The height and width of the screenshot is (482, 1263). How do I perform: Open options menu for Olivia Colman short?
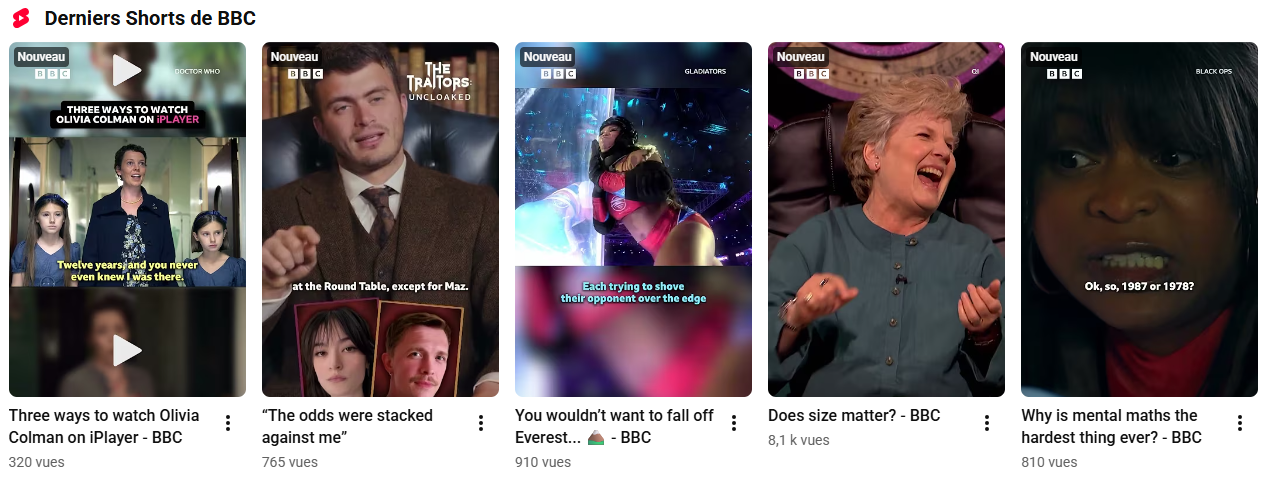point(228,423)
